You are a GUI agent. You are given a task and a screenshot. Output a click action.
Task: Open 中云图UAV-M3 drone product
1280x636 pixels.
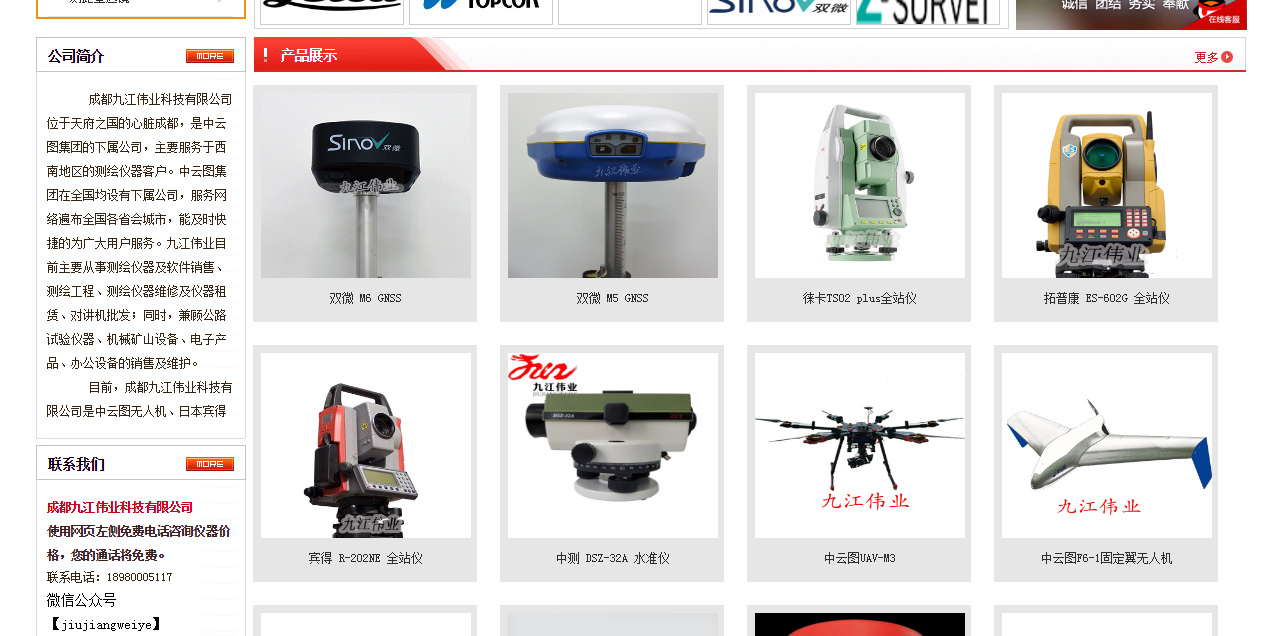(x=859, y=446)
